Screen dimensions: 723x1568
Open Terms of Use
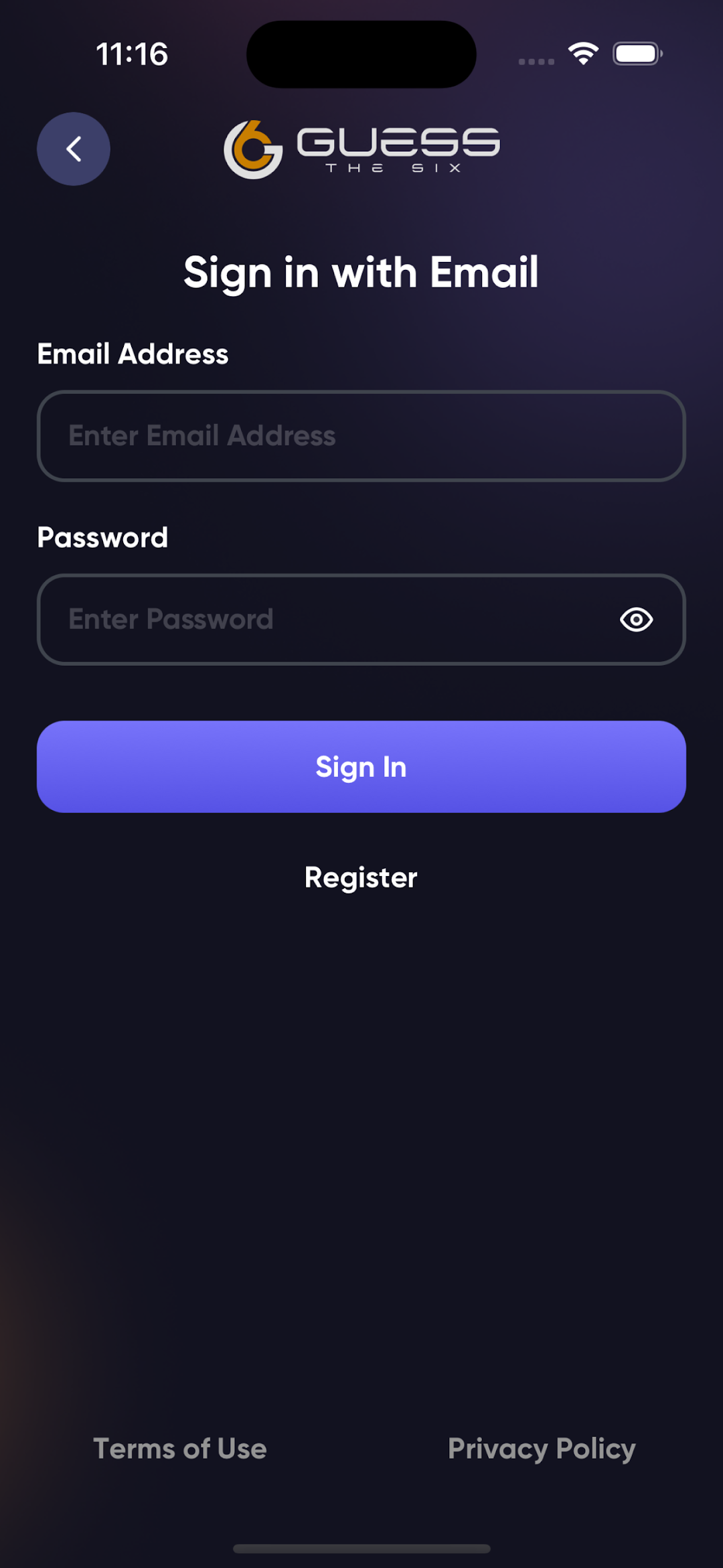point(180,1449)
